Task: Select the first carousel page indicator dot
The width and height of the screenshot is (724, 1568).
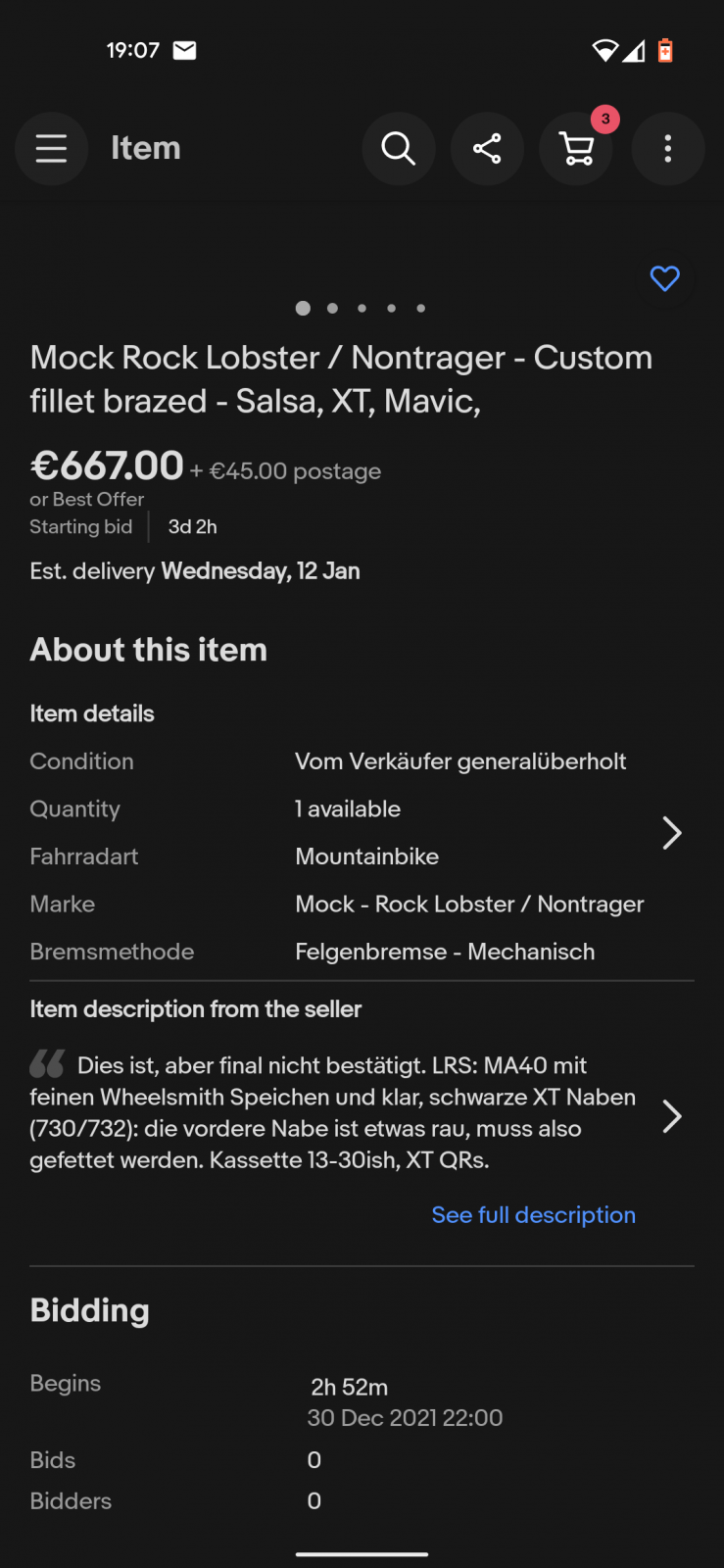Action: [303, 308]
